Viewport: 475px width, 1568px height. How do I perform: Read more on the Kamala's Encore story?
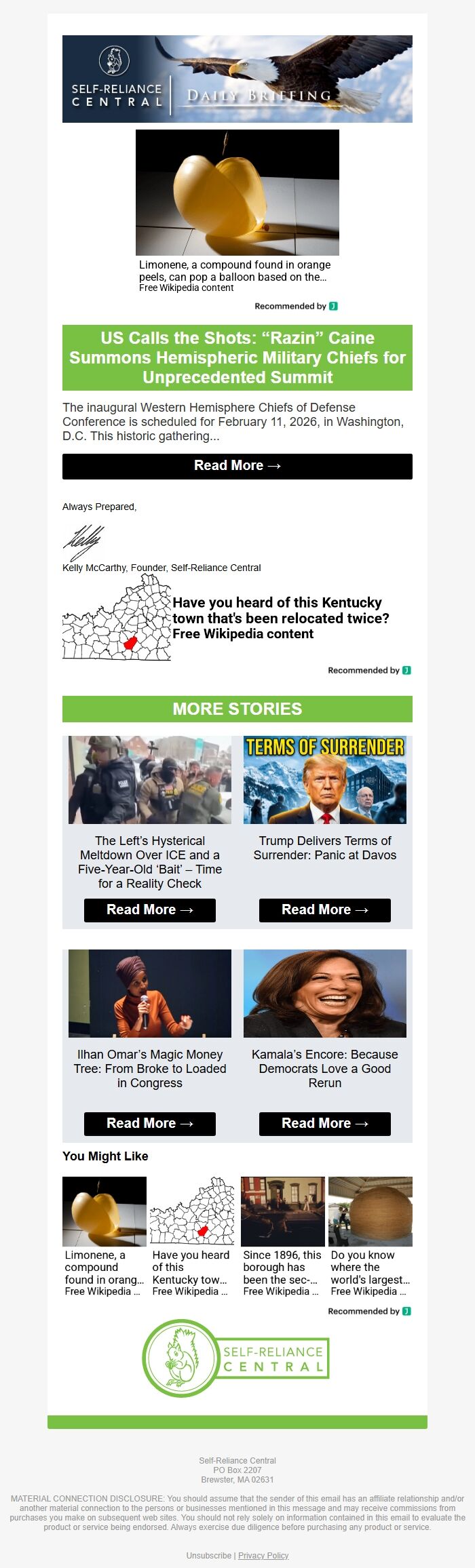[324, 1124]
